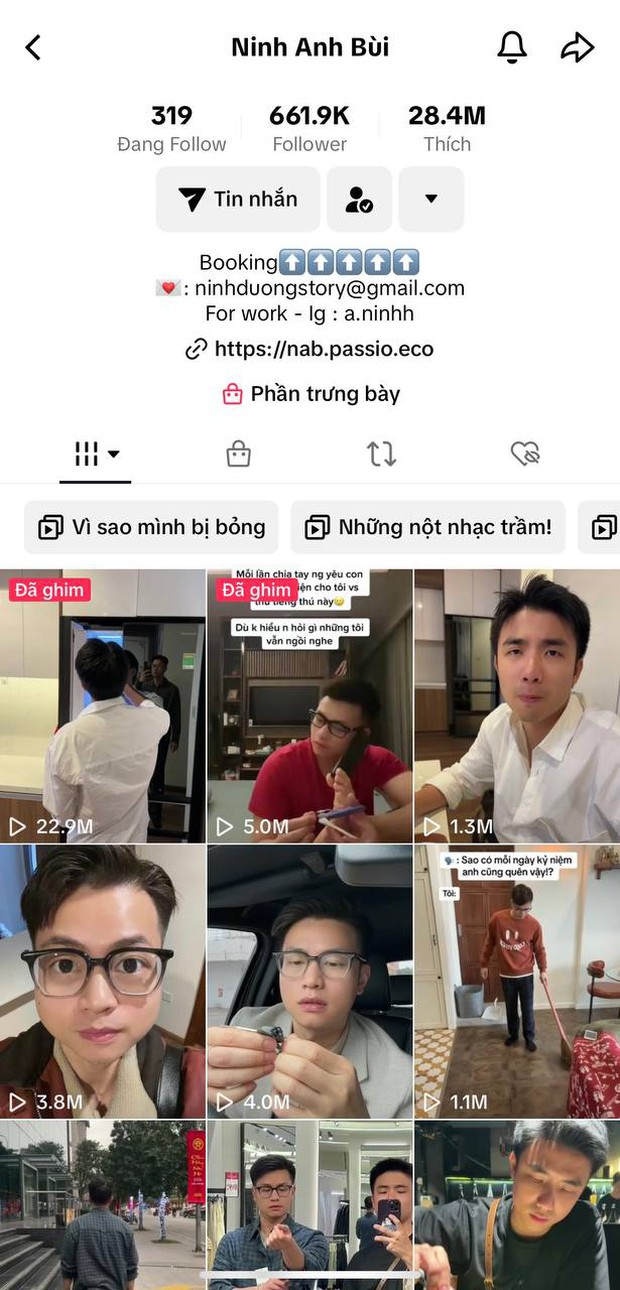This screenshot has height=1290, width=620.
Task: Open the playlist Vì sao mình bị bỏng
Action: coord(152,527)
